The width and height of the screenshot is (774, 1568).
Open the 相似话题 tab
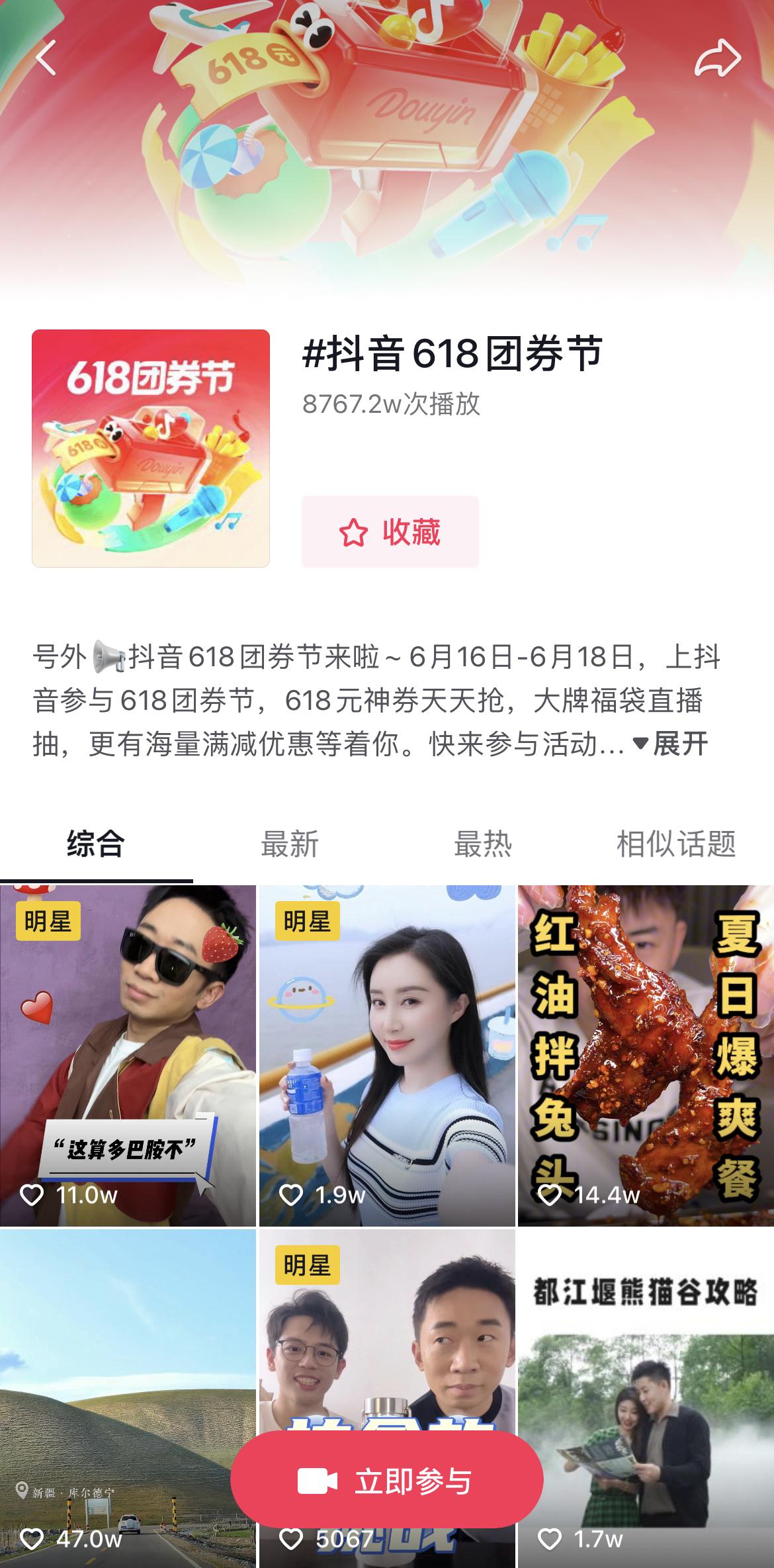676,844
